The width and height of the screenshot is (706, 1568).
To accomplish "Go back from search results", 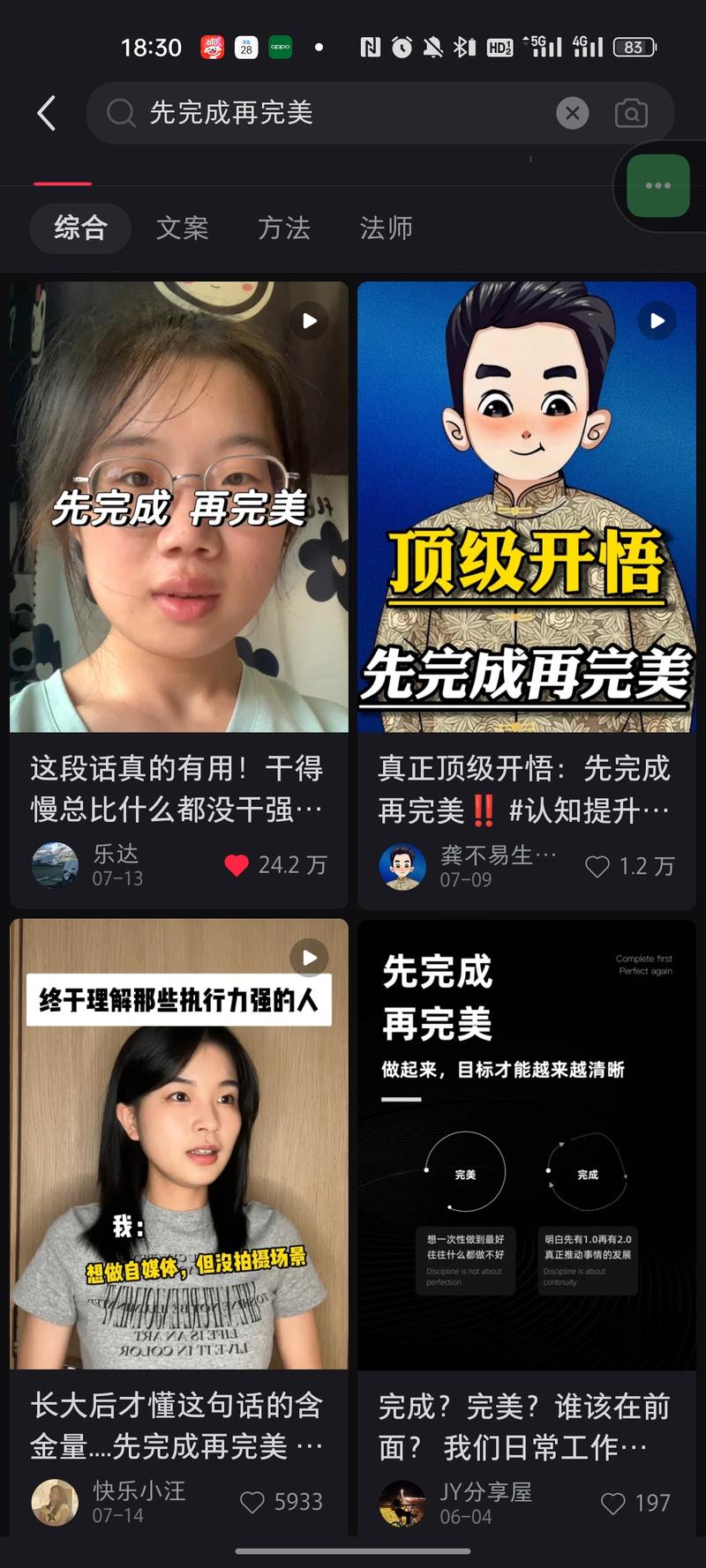I will (47, 113).
